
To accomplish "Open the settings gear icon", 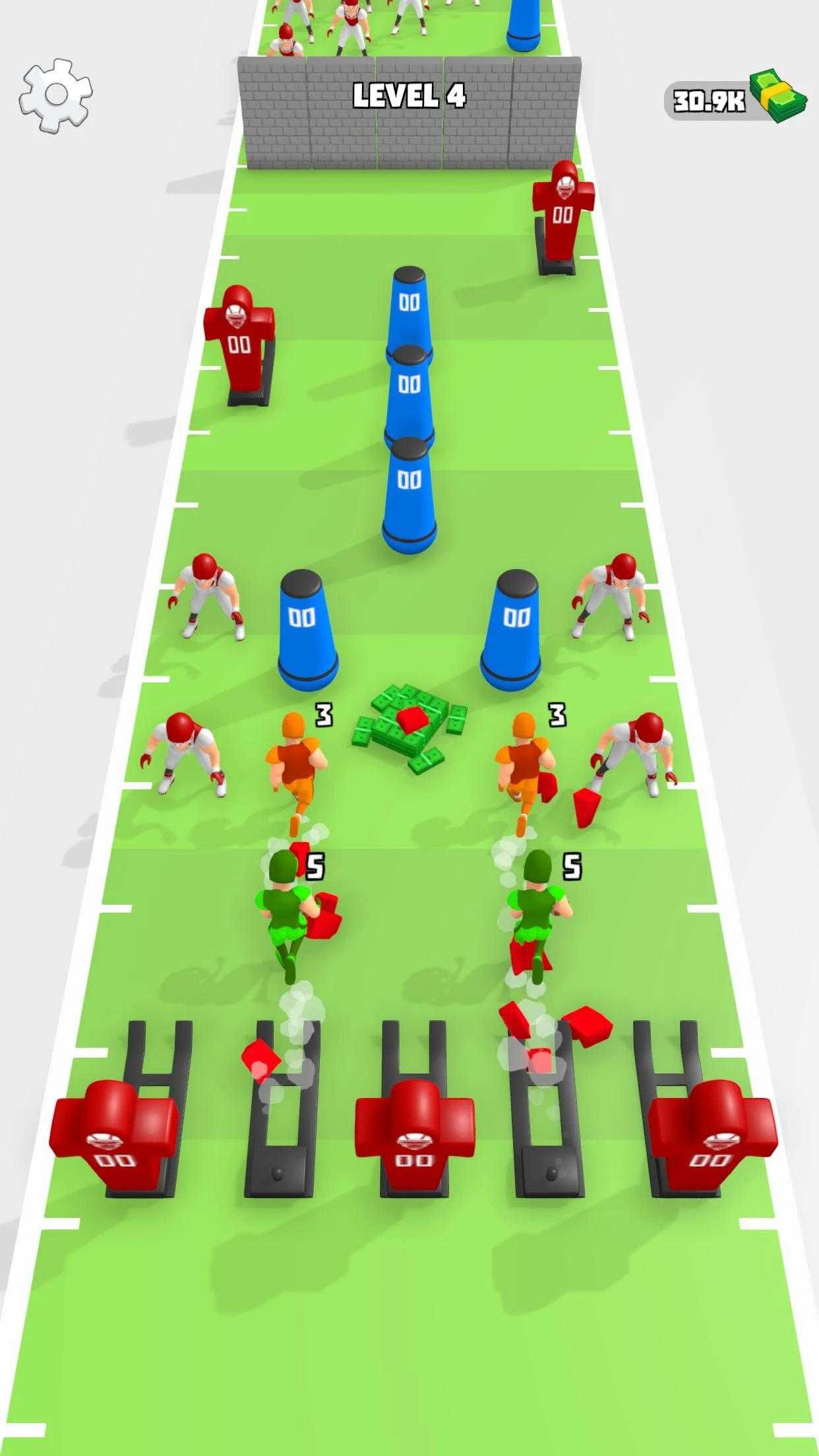I will click(55, 95).
